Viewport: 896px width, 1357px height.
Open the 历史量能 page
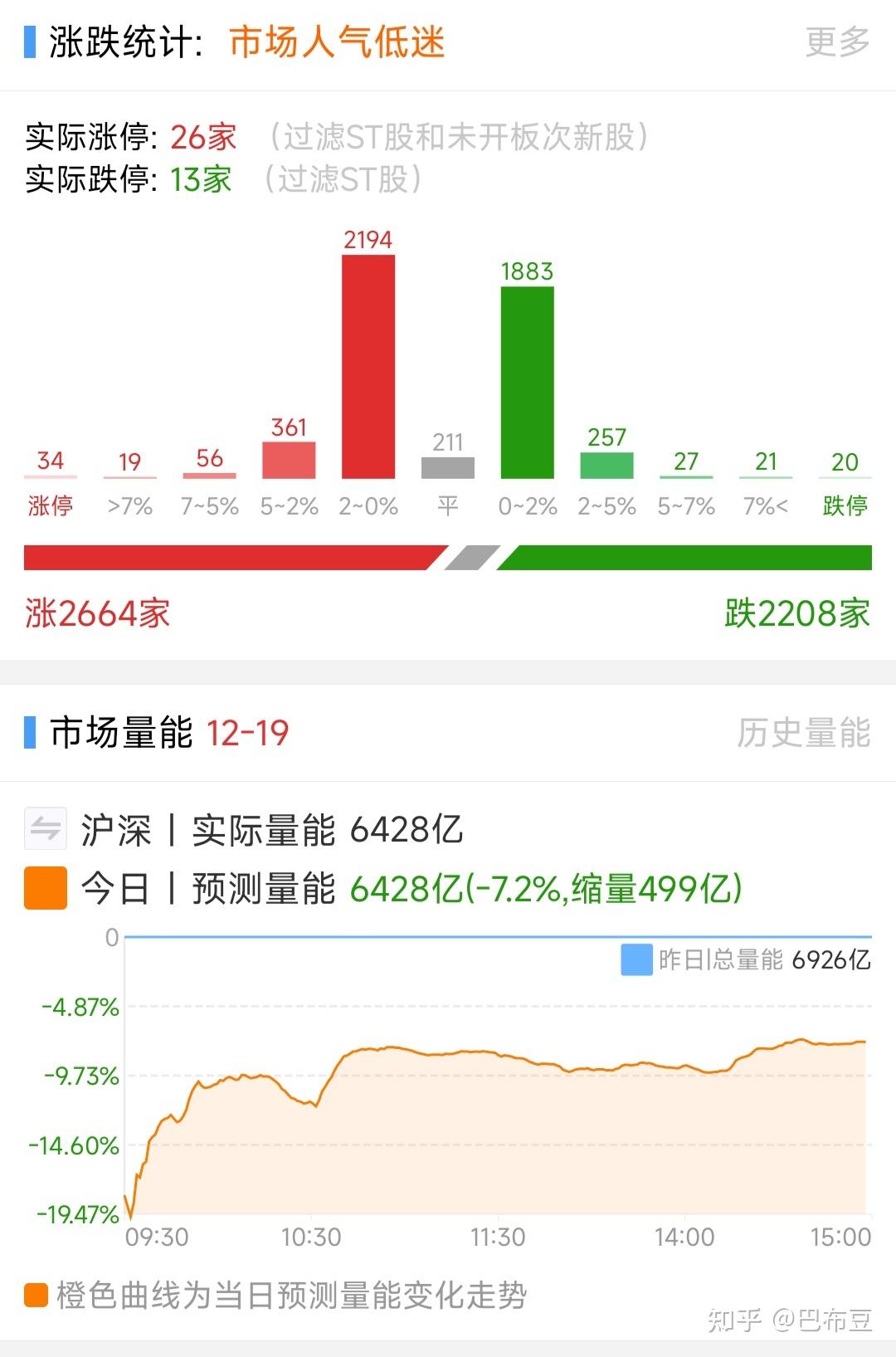[805, 734]
